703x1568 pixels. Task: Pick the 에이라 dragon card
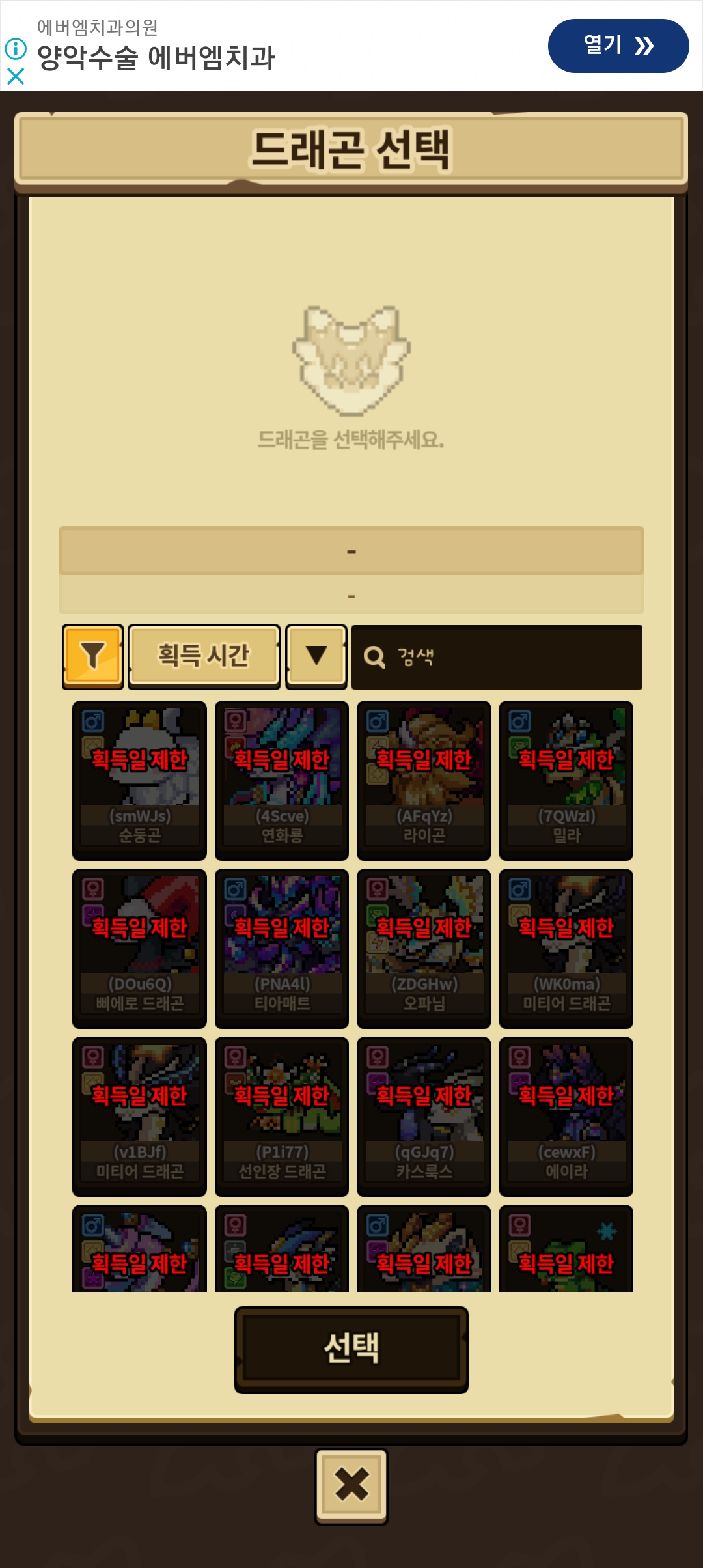[566, 1116]
